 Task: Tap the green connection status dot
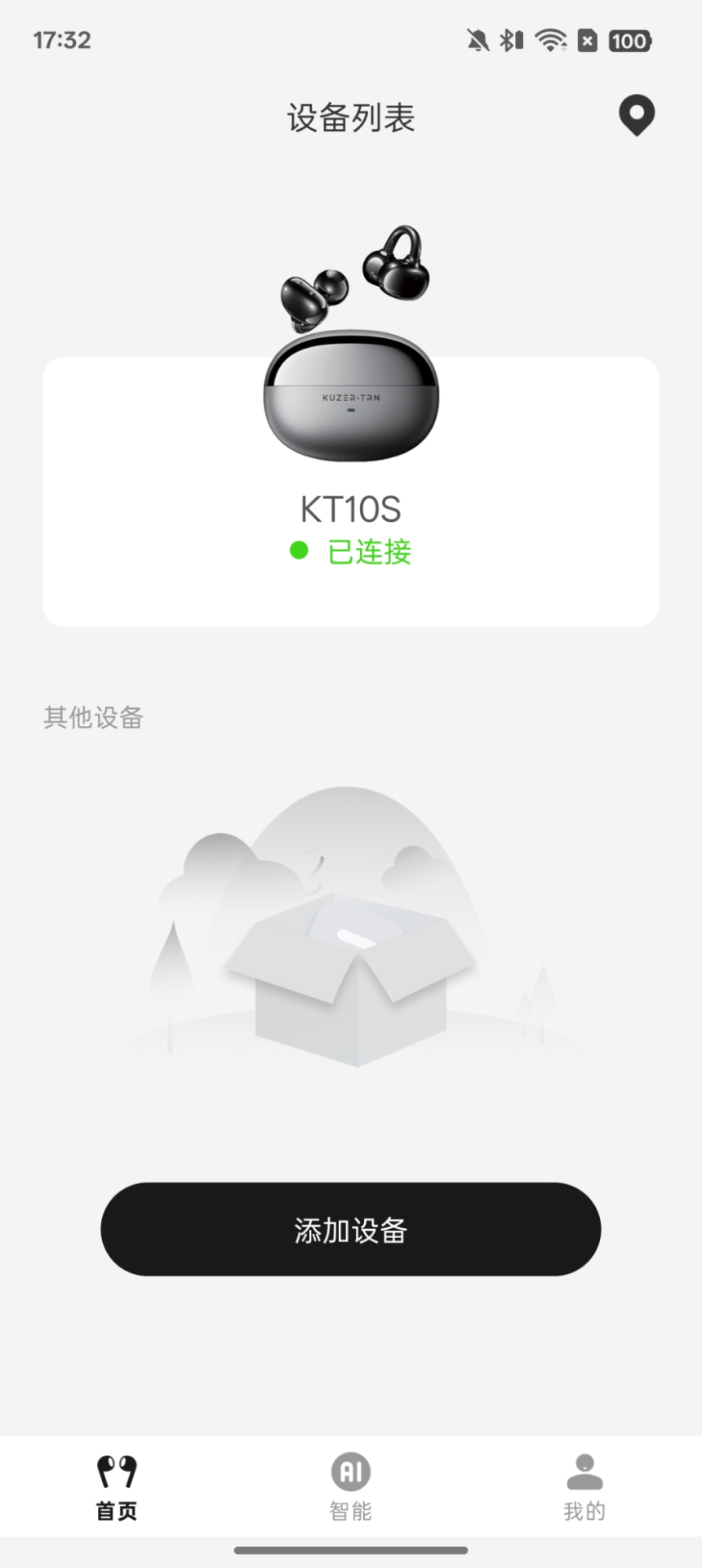coord(299,553)
